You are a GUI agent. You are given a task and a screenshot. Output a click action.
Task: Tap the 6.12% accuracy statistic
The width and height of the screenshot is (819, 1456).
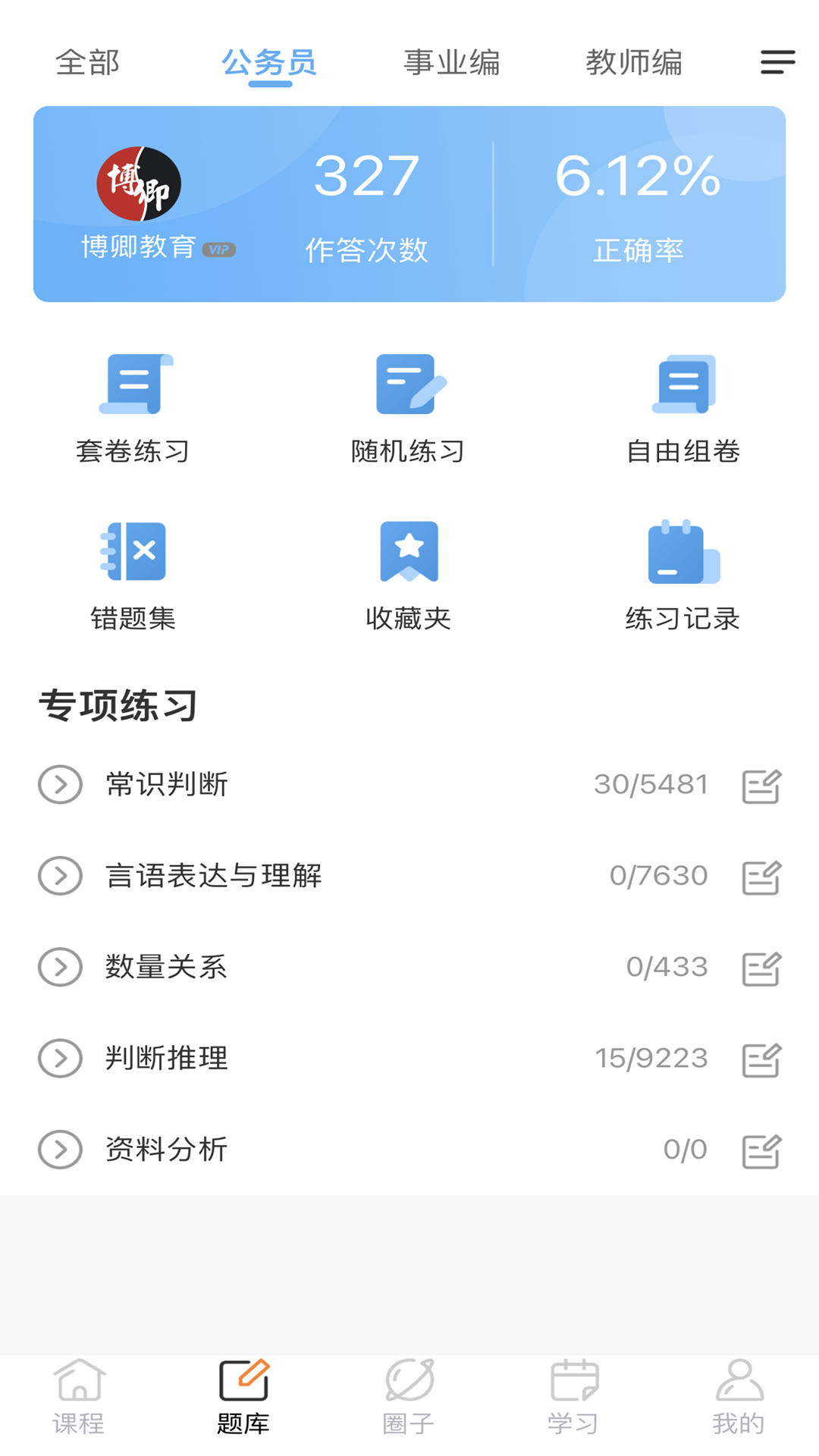638,178
